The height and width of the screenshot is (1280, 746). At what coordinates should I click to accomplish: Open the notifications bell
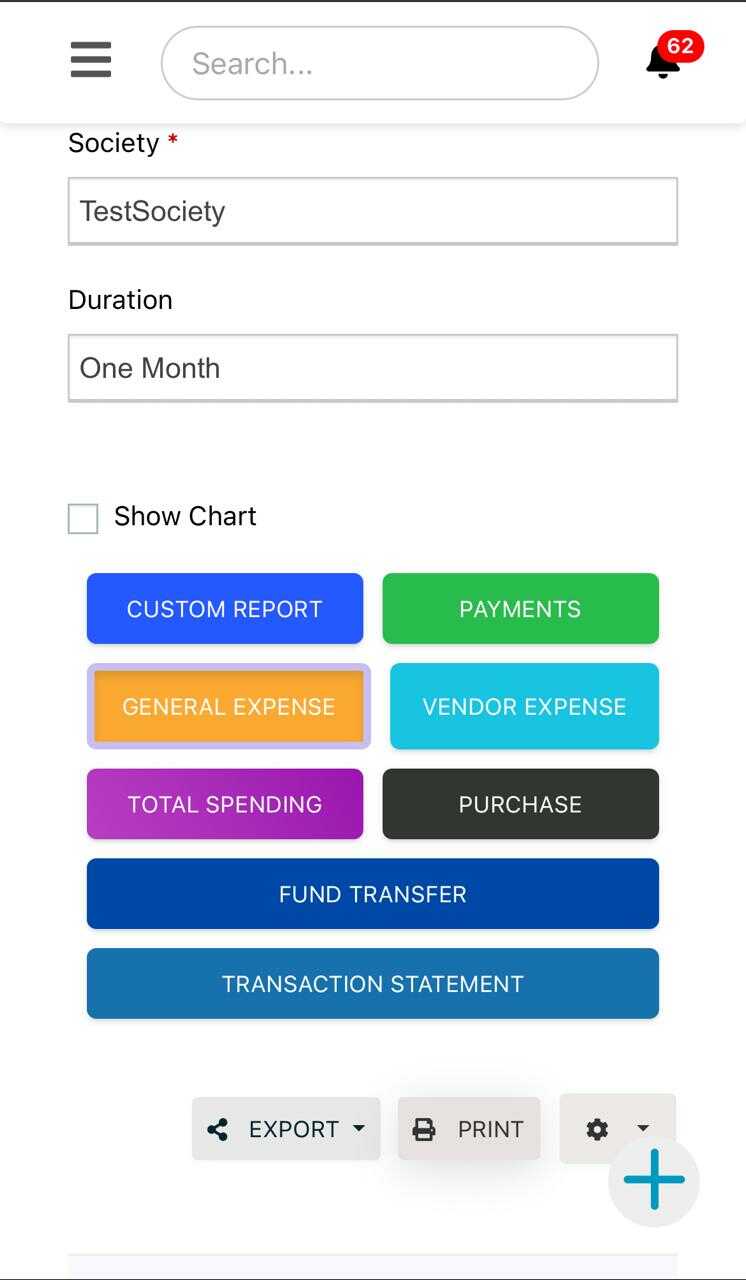point(663,62)
